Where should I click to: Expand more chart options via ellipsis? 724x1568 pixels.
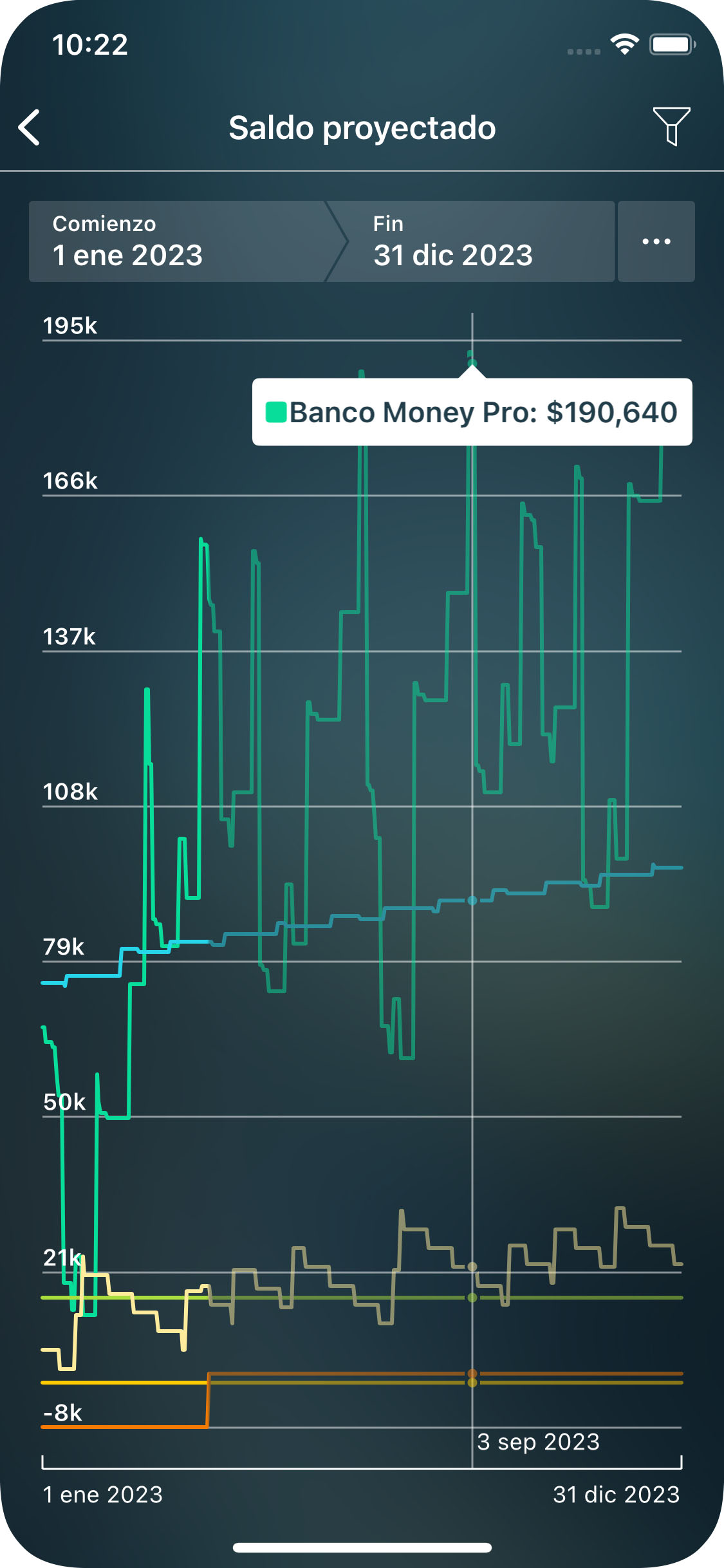655,241
